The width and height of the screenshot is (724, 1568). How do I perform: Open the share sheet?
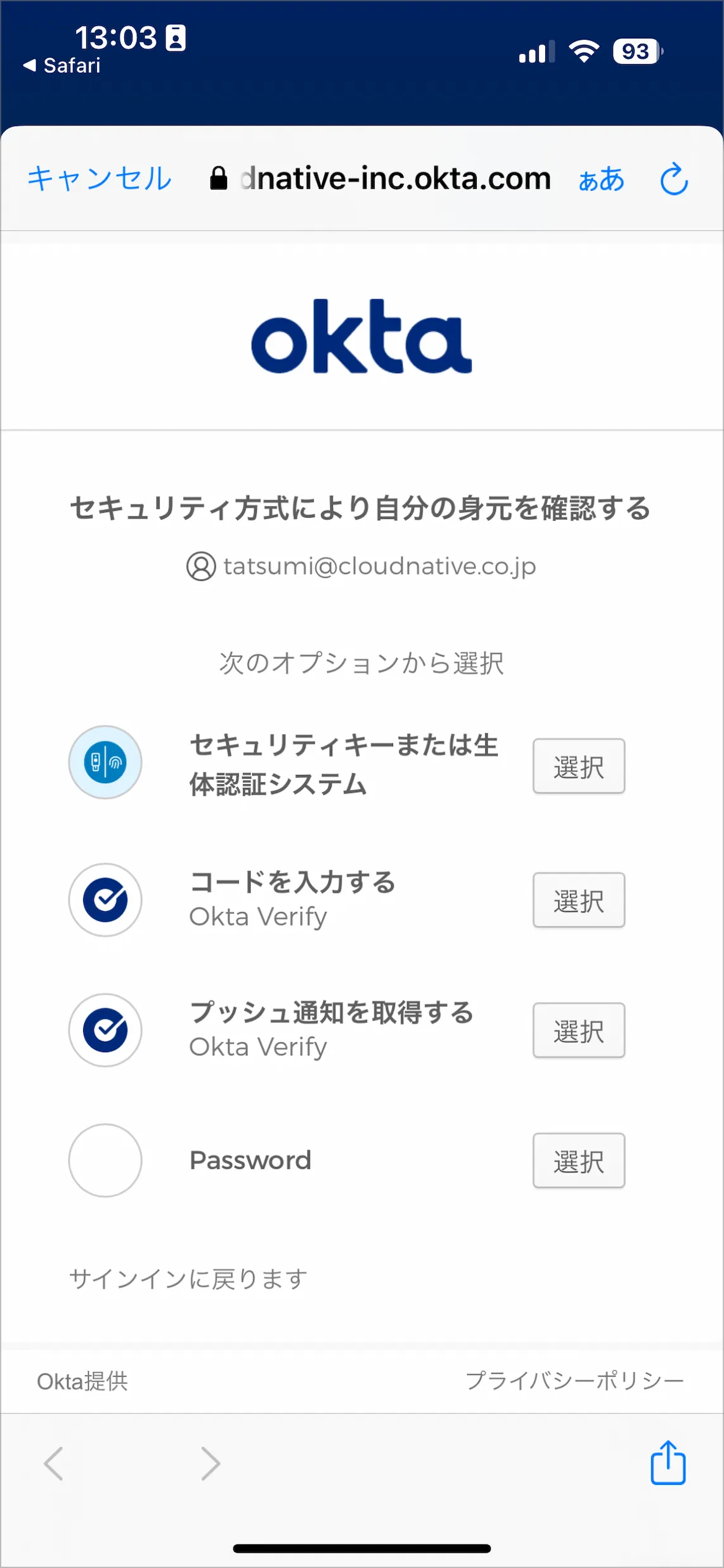tap(668, 1463)
